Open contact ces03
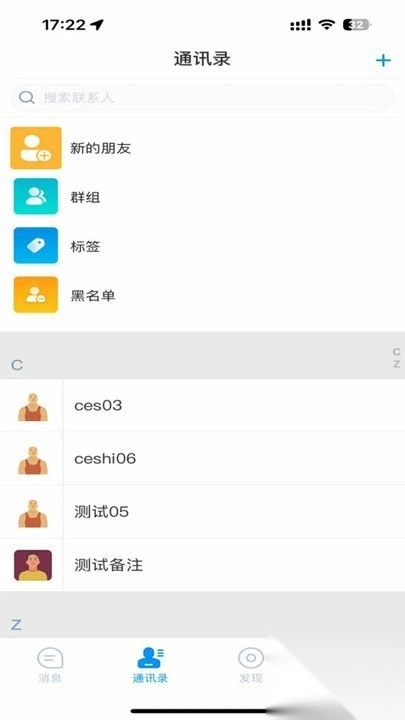Viewport: 405px width, 720px height. point(202,405)
